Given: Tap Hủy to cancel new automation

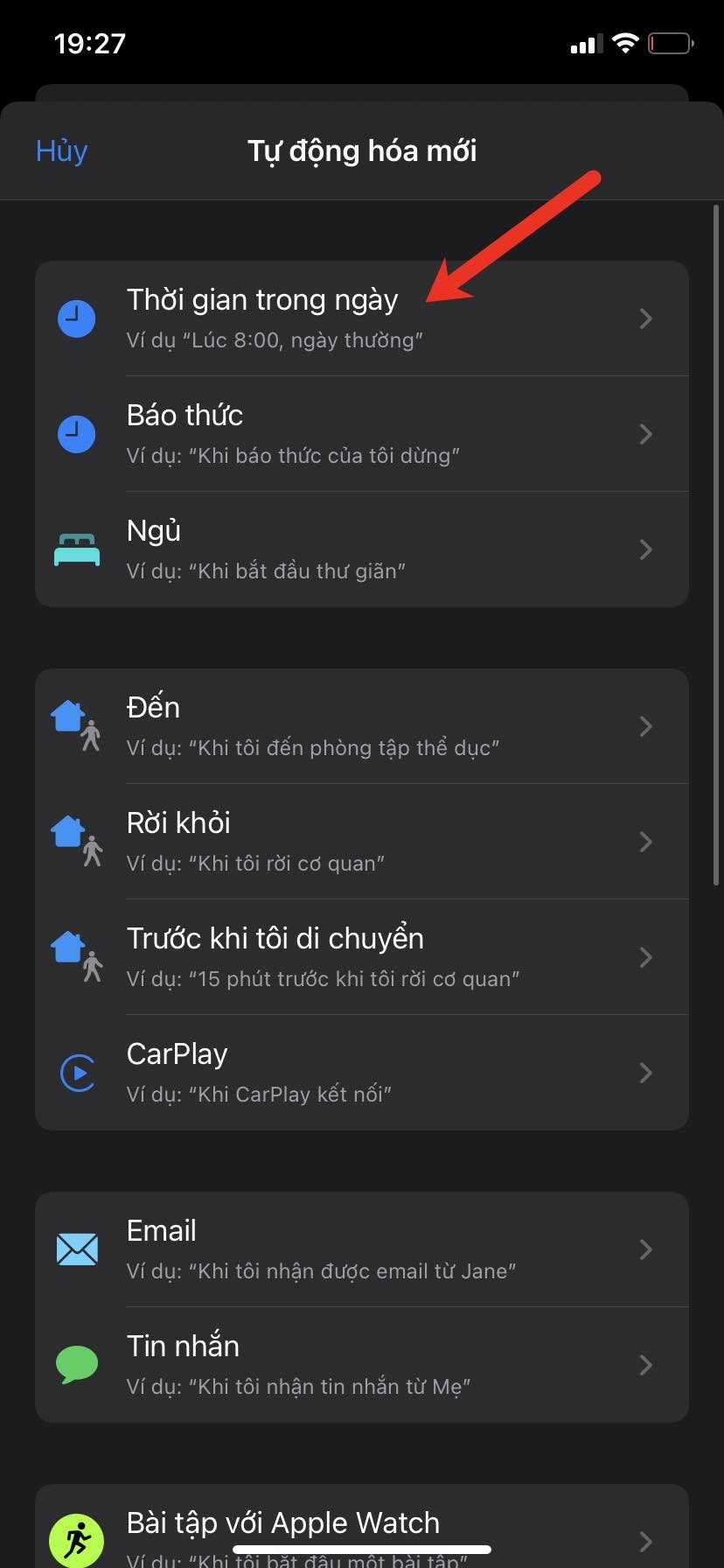Looking at the screenshot, I should [x=61, y=150].
